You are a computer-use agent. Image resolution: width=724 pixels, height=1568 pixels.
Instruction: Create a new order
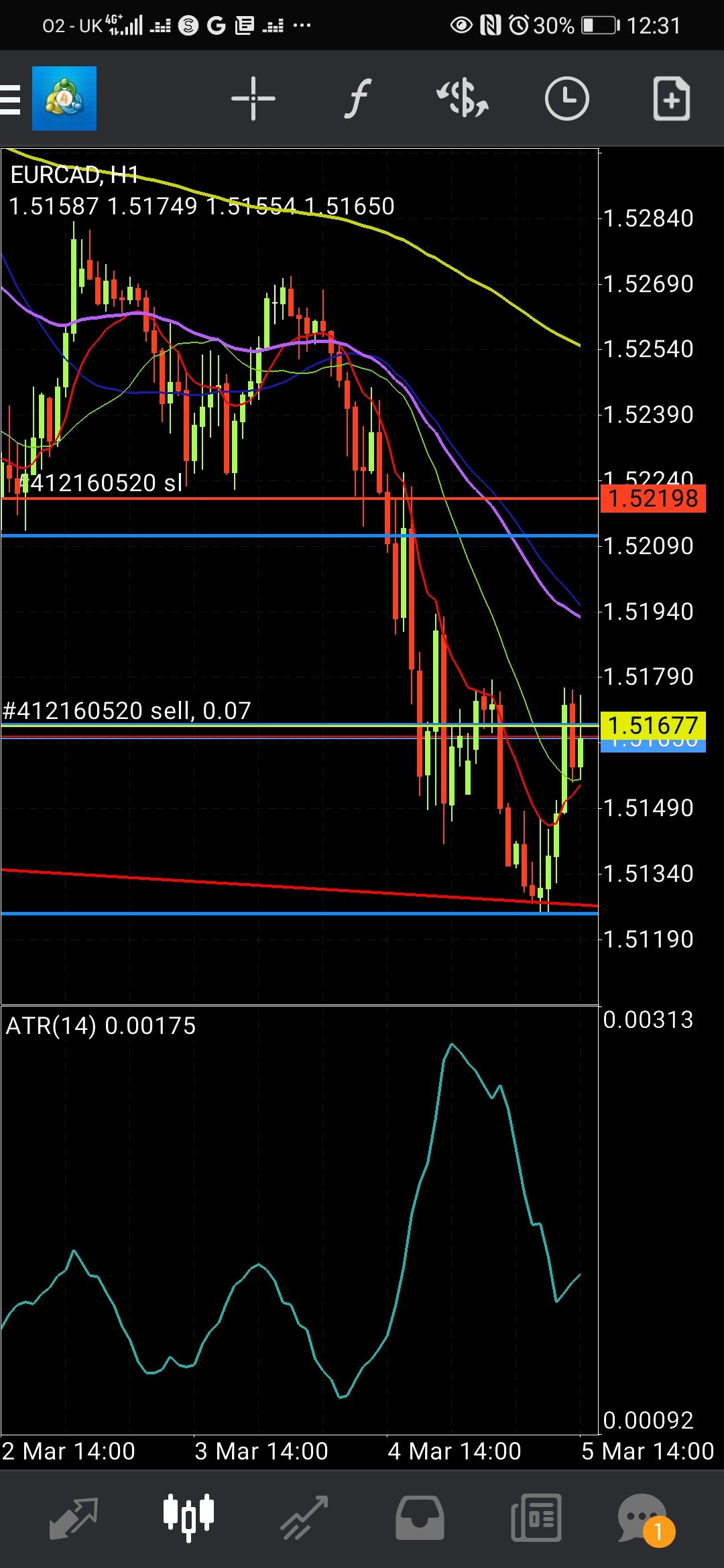(672, 99)
